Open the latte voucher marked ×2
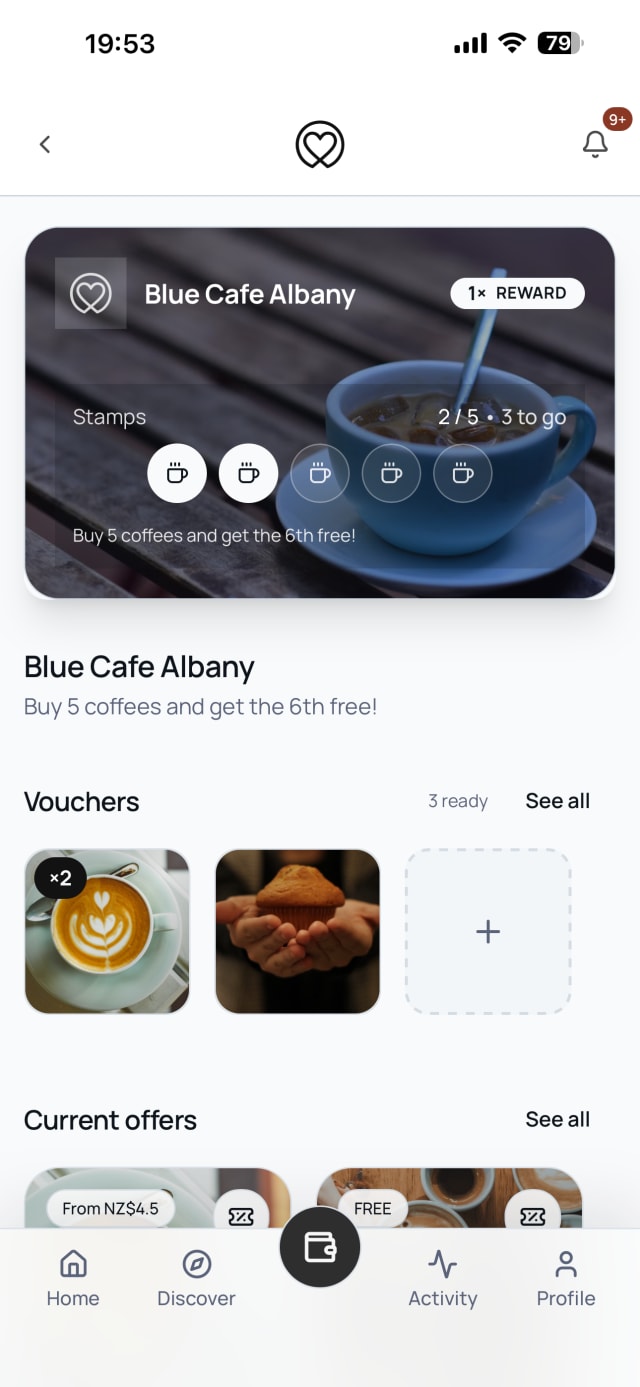Image resolution: width=640 pixels, height=1387 pixels. (x=107, y=931)
